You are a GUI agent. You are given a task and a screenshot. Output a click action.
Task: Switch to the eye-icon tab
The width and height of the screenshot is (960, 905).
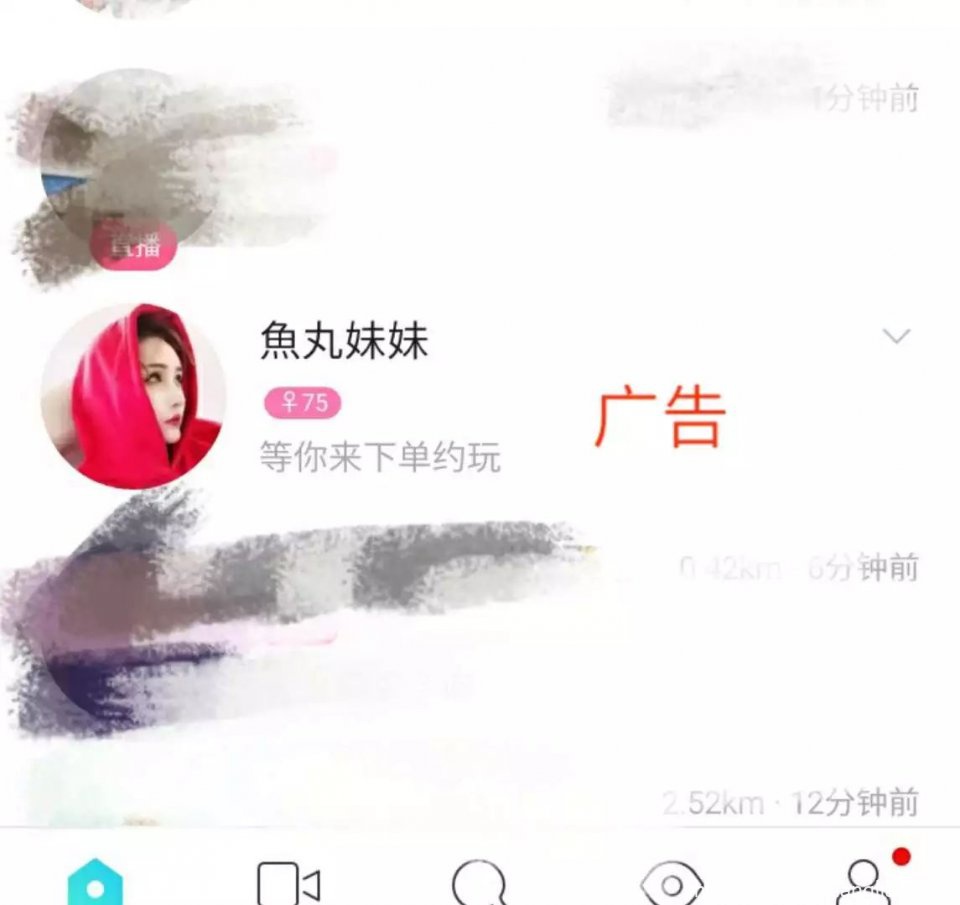[671, 884]
